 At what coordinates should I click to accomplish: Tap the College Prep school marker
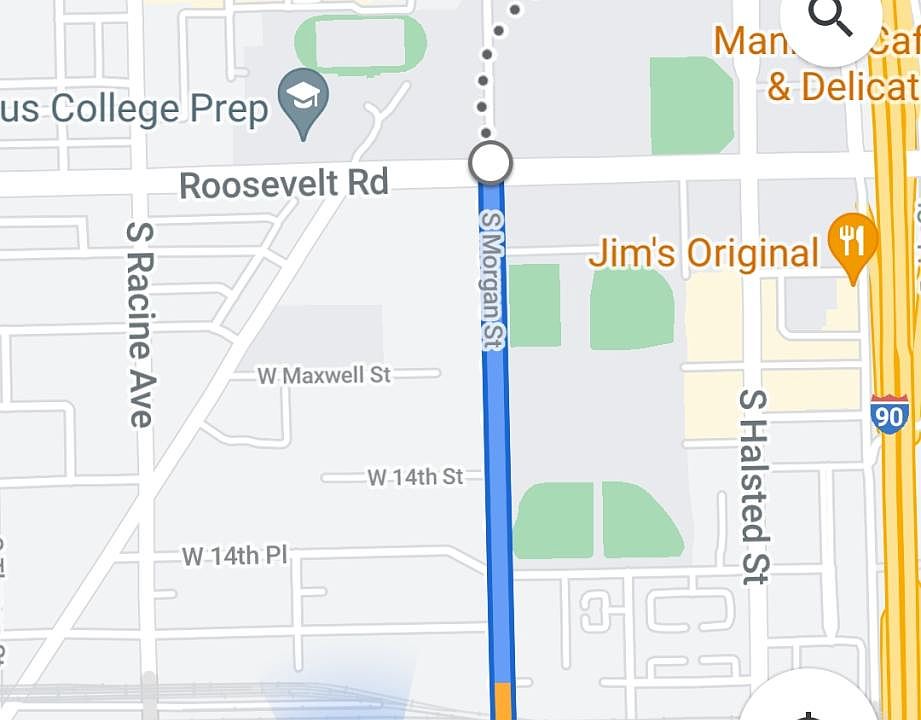pyautogui.click(x=303, y=99)
